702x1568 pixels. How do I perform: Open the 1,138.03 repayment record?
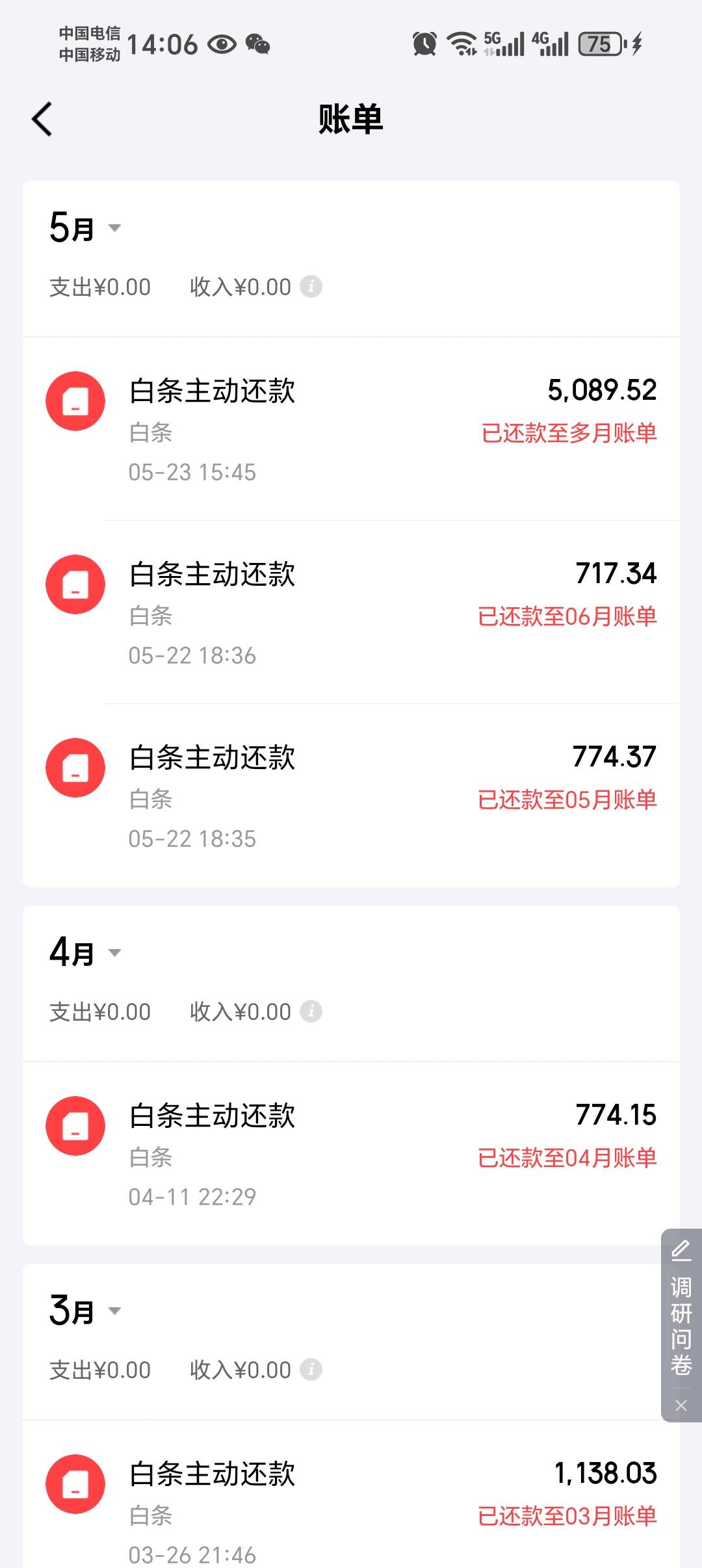[x=351, y=1495]
